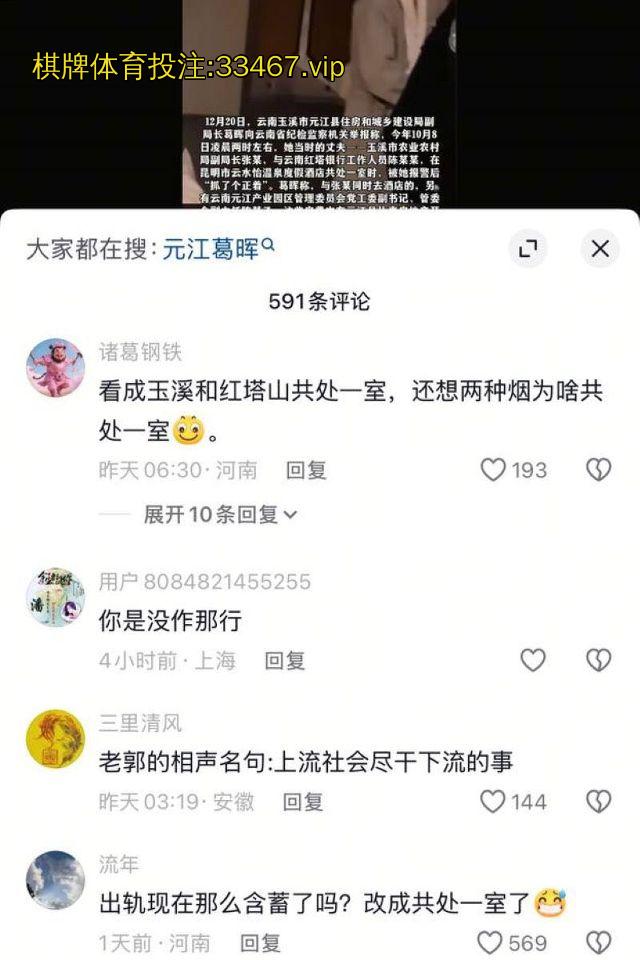View 三里清风's profile avatar
This screenshot has width=640, height=960.
click(54, 739)
